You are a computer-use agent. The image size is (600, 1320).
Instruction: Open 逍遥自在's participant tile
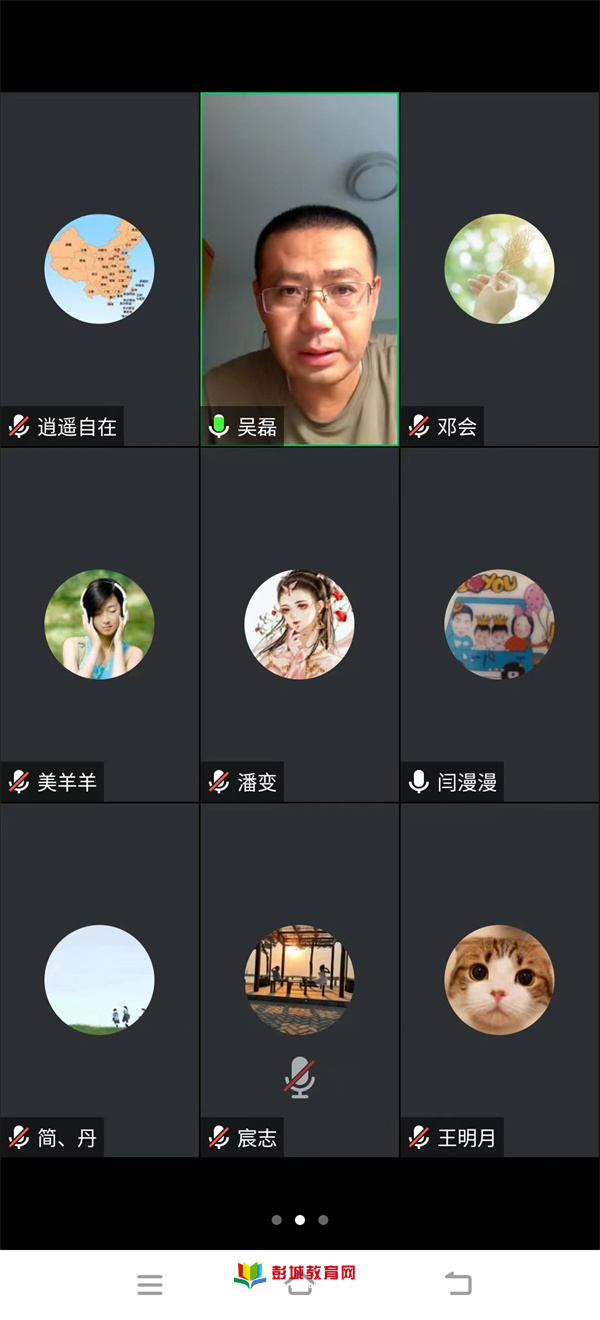click(99, 269)
